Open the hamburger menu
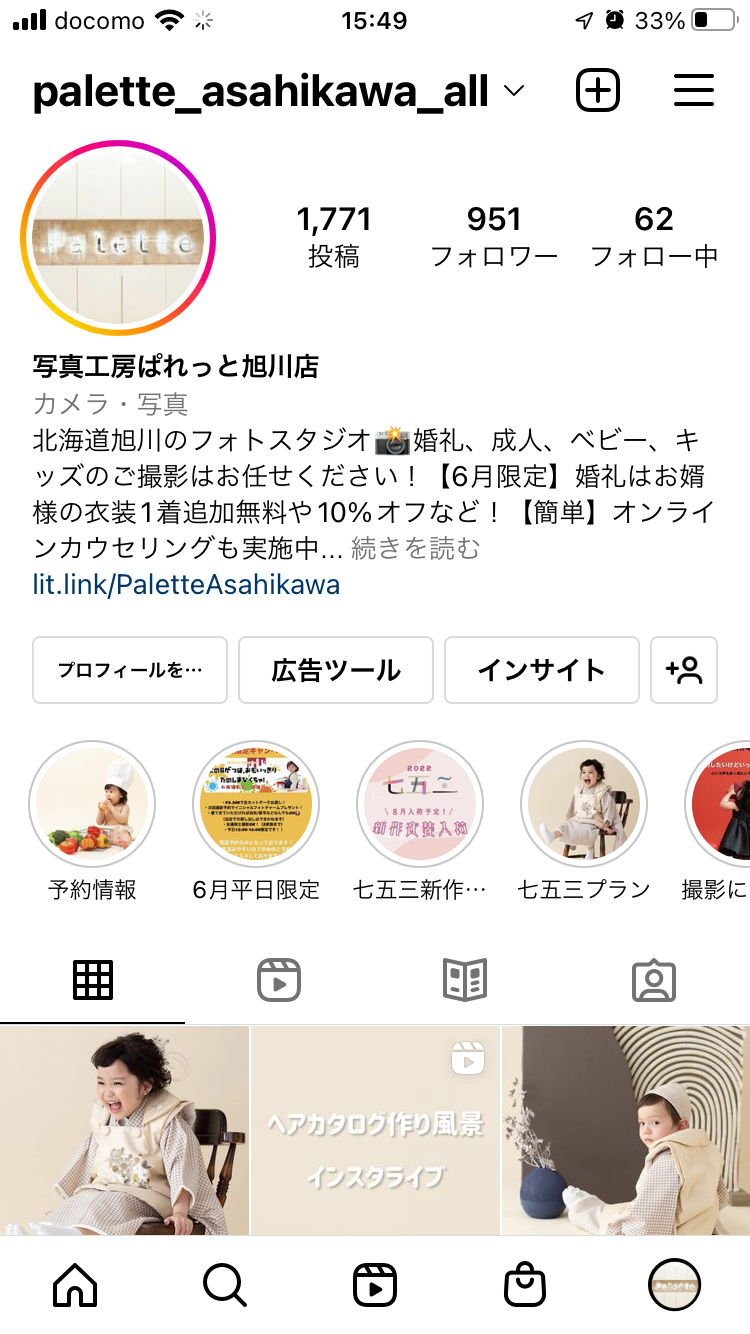Viewport: 750px width, 1334px height. click(x=693, y=91)
